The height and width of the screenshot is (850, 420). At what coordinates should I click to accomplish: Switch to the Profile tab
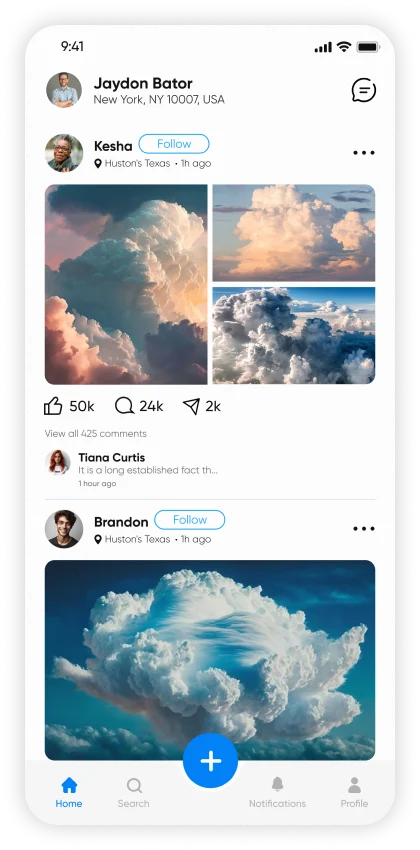pyautogui.click(x=354, y=793)
